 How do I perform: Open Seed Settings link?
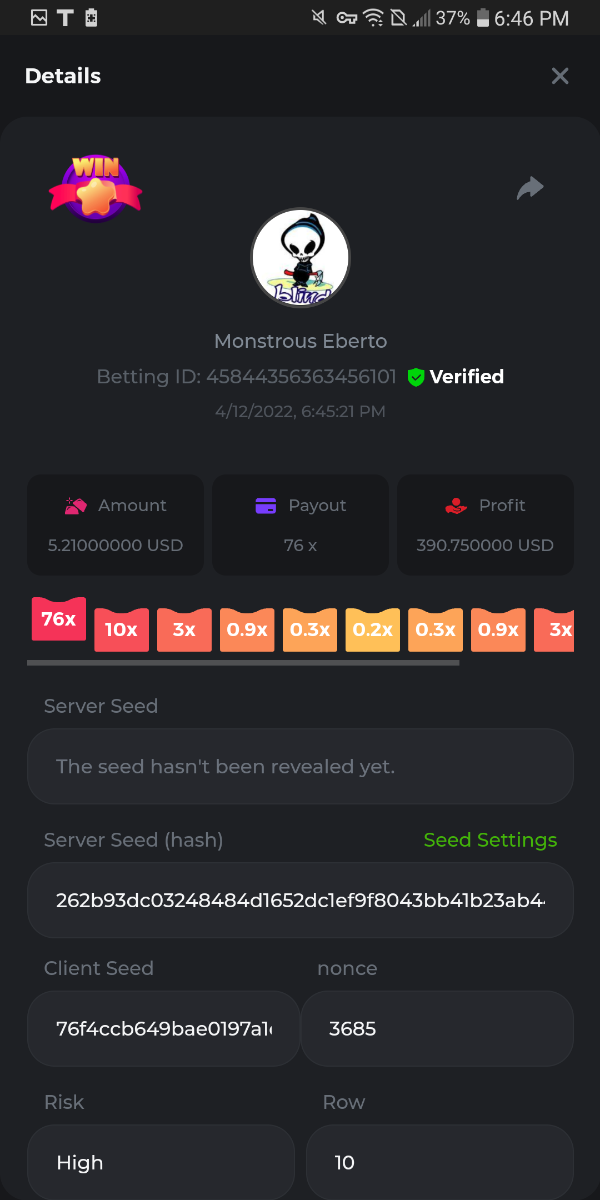pos(490,840)
